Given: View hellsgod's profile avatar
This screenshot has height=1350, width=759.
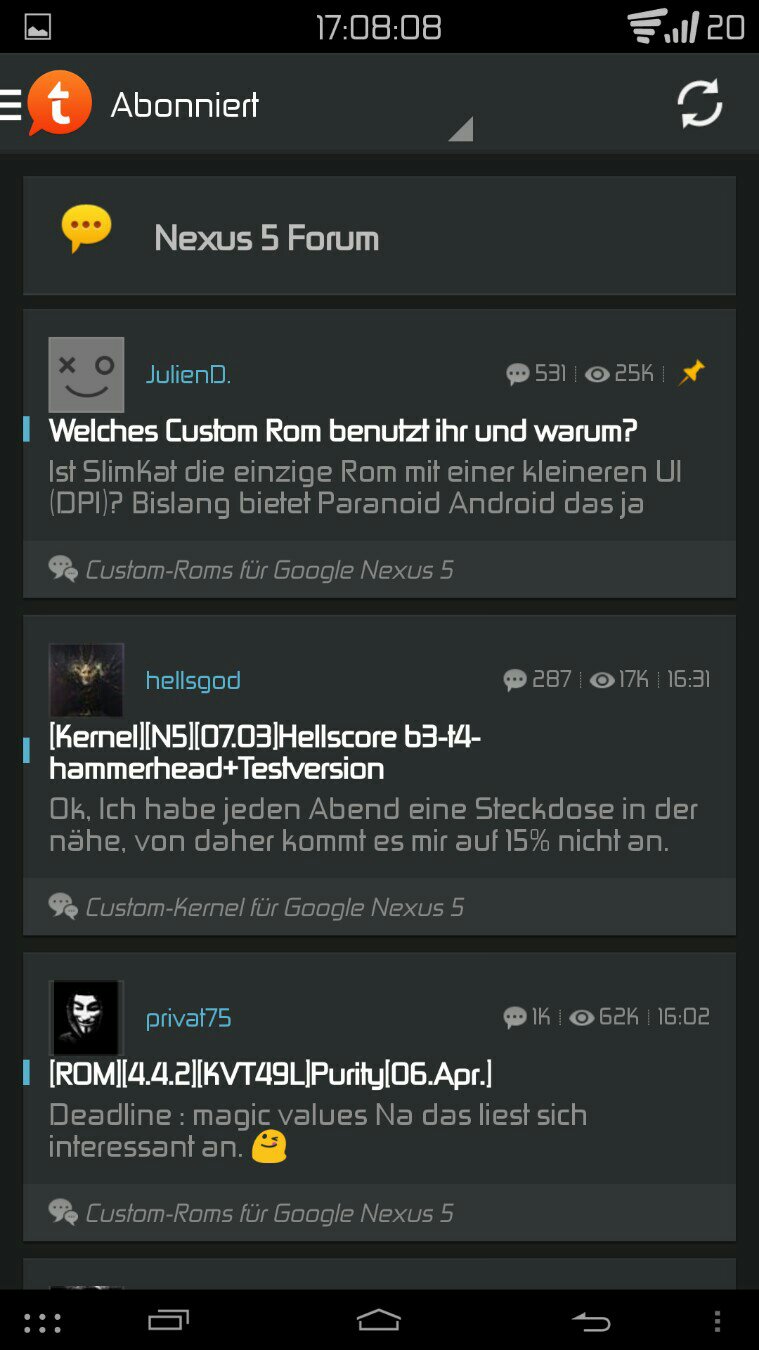Looking at the screenshot, I should pos(86,680).
